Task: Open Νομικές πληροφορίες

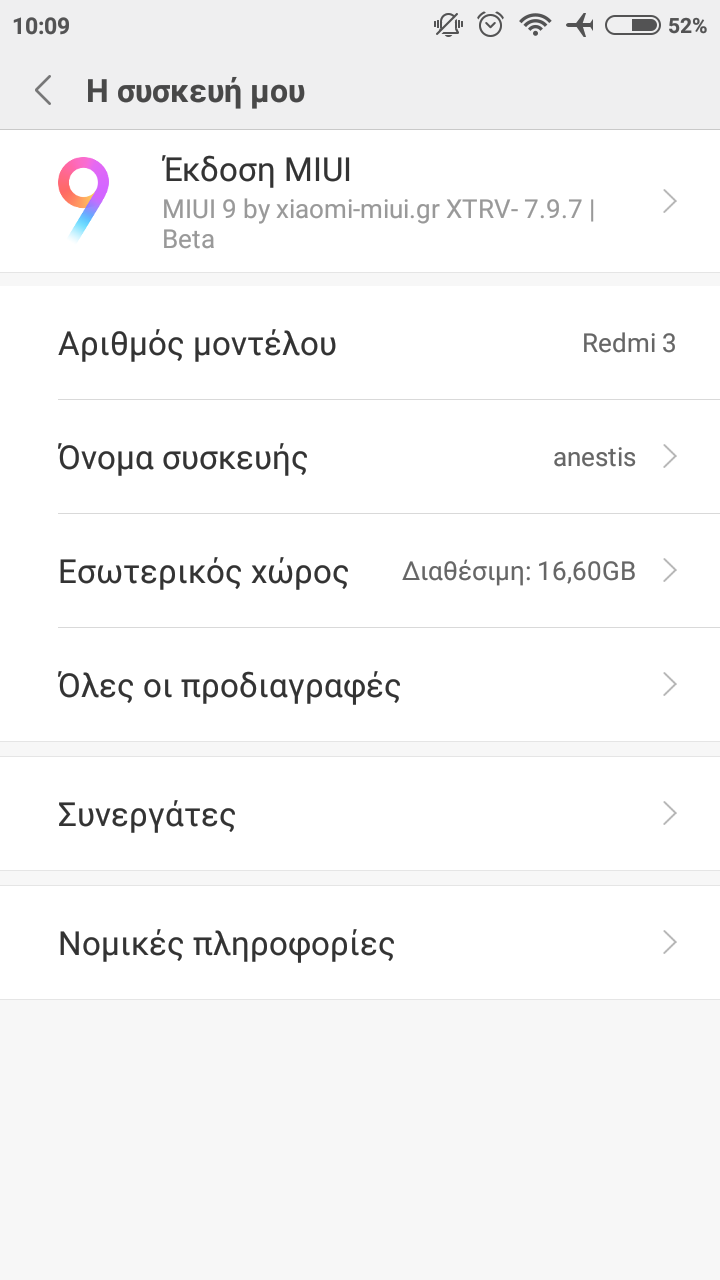Action: pos(360,943)
